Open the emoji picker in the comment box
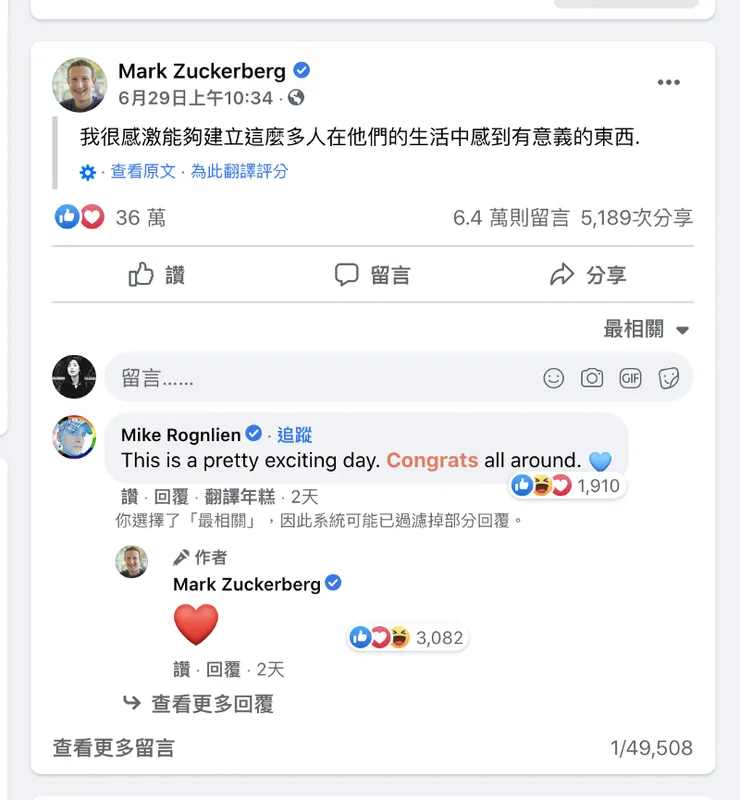Viewport: 740px width, 800px height. 554,378
